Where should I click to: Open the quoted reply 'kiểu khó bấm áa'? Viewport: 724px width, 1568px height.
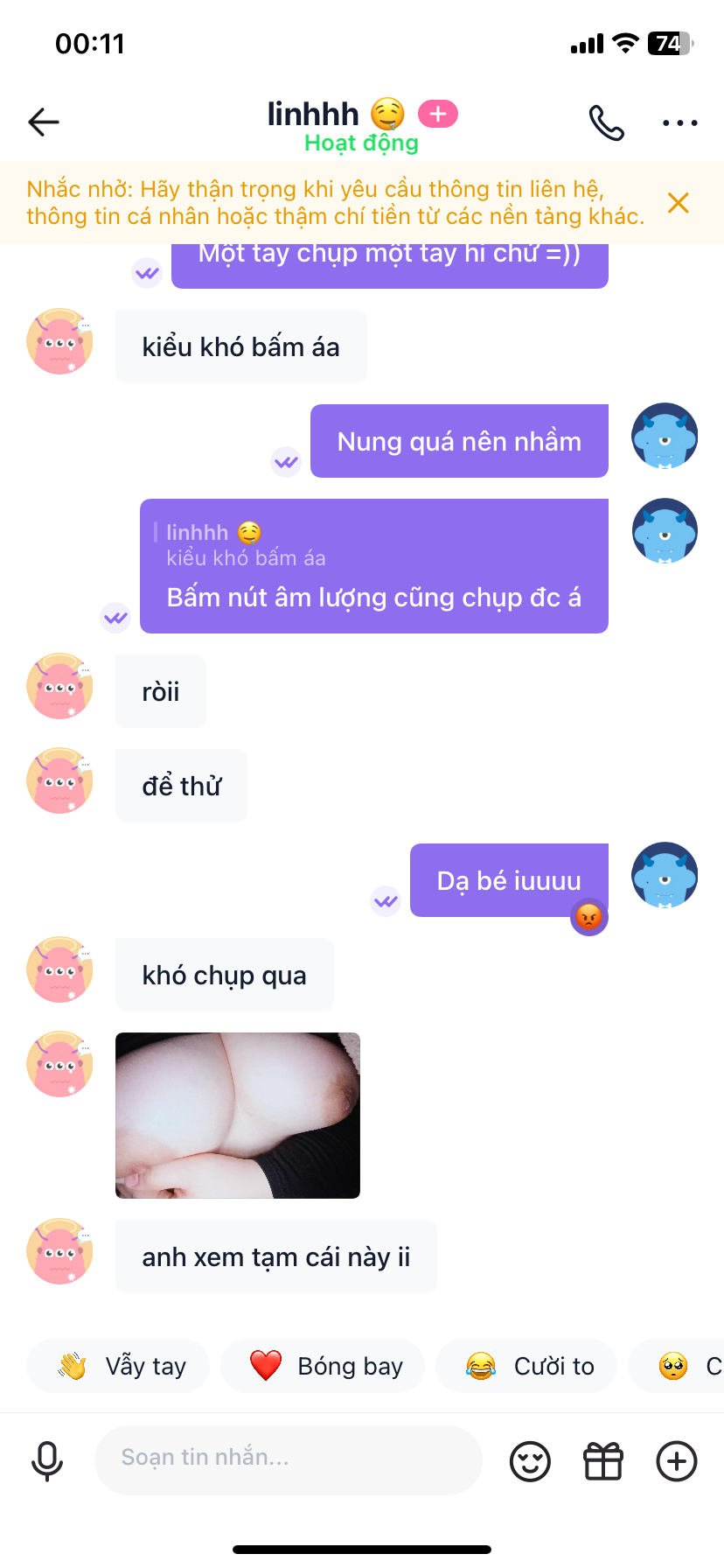click(x=247, y=546)
